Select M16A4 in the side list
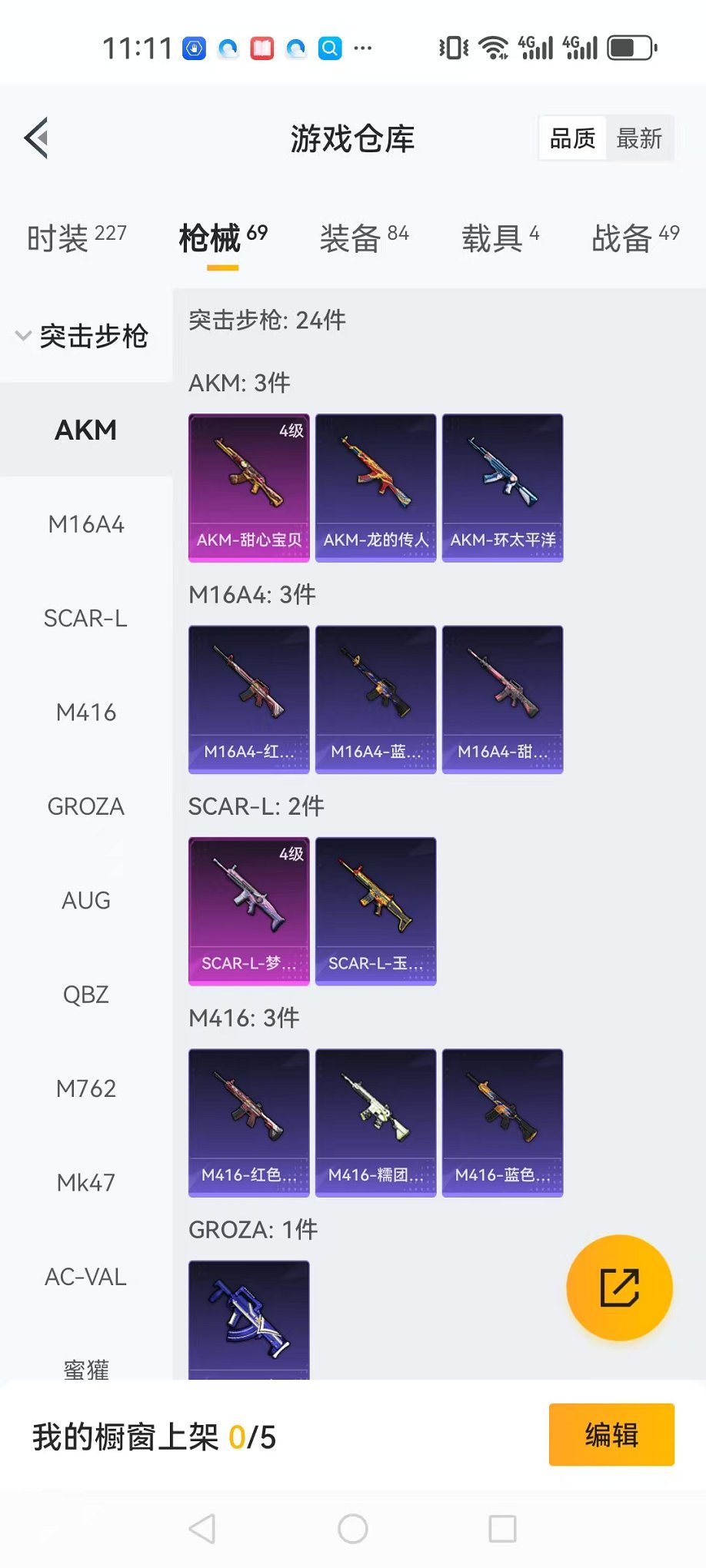The width and height of the screenshot is (706, 1568). click(86, 525)
